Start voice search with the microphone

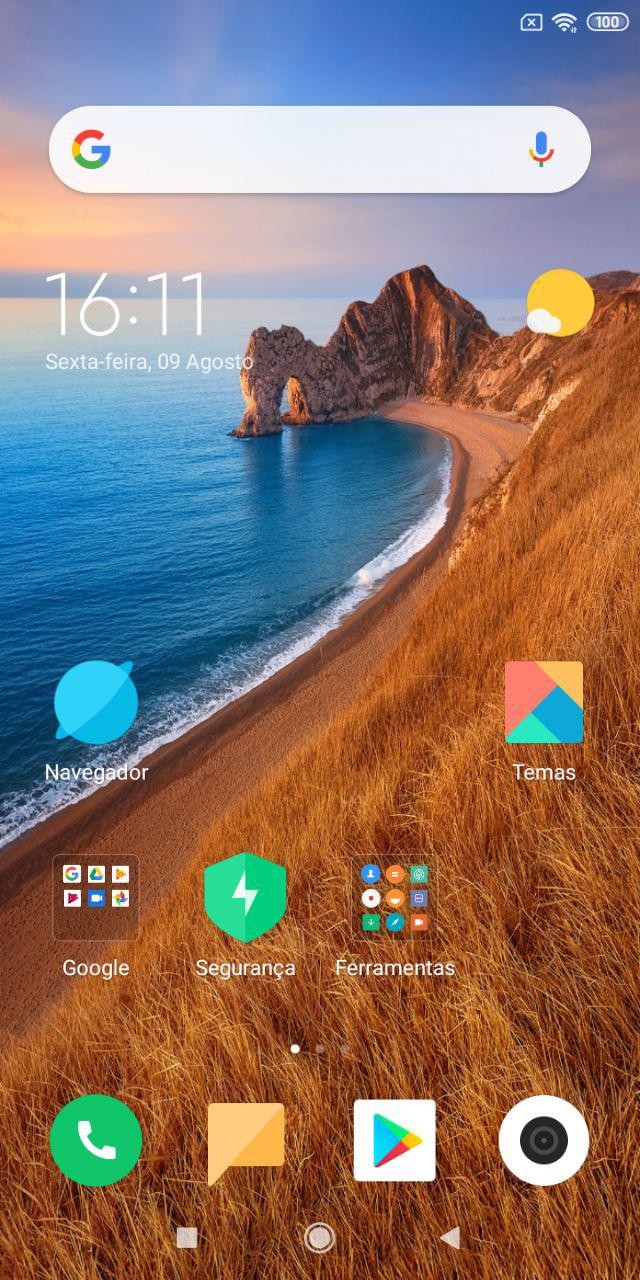point(541,149)
